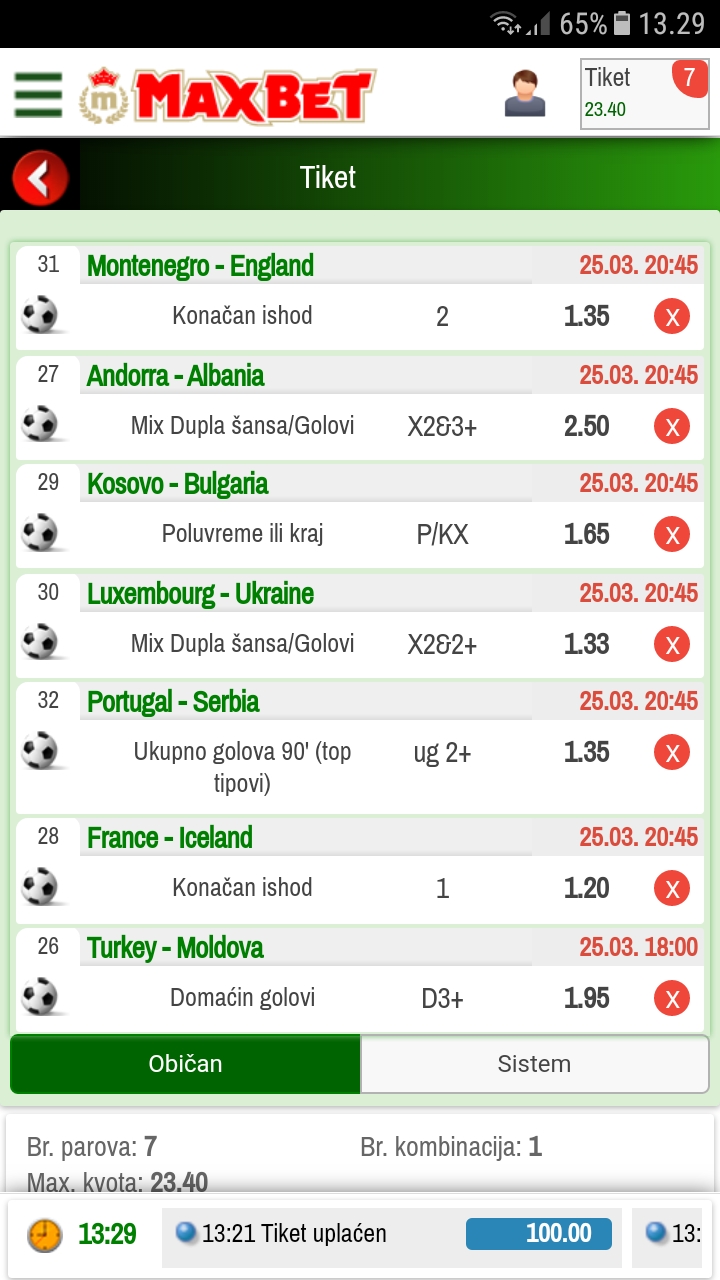Switch to the Sistem tab

[x=534, y=1064]
